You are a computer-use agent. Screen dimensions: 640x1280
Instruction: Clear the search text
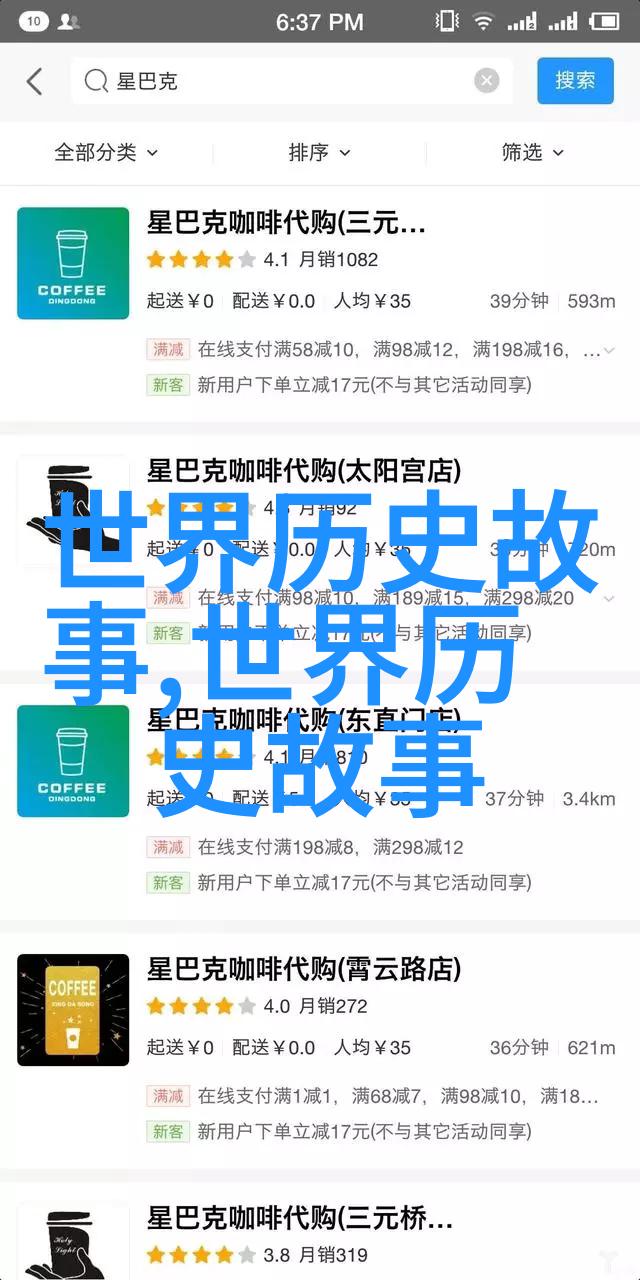pyautogui.click(x=487, y=82)
